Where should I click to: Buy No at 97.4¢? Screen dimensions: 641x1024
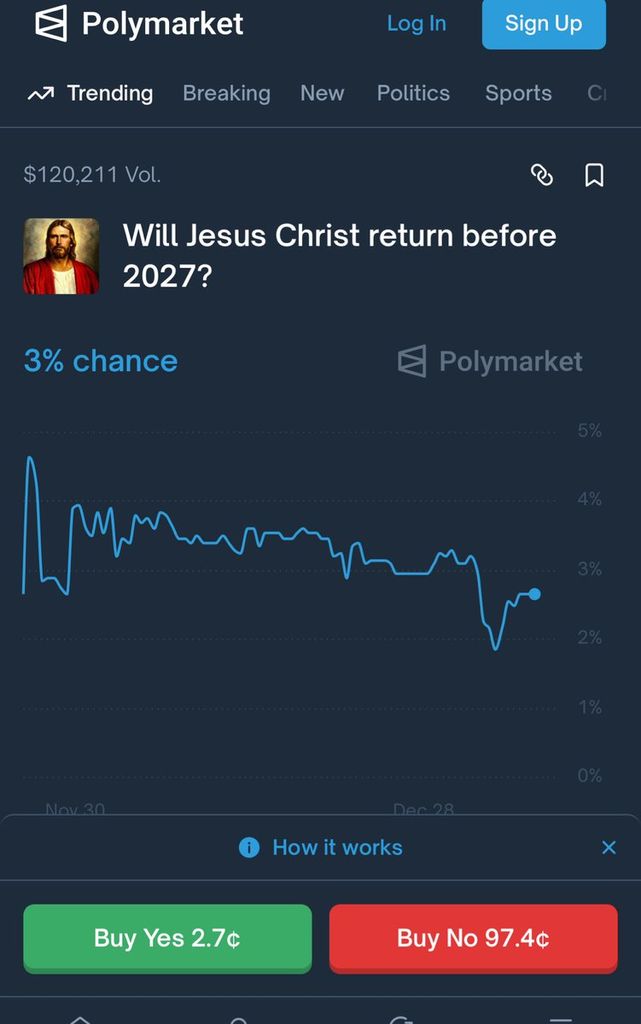473,938
